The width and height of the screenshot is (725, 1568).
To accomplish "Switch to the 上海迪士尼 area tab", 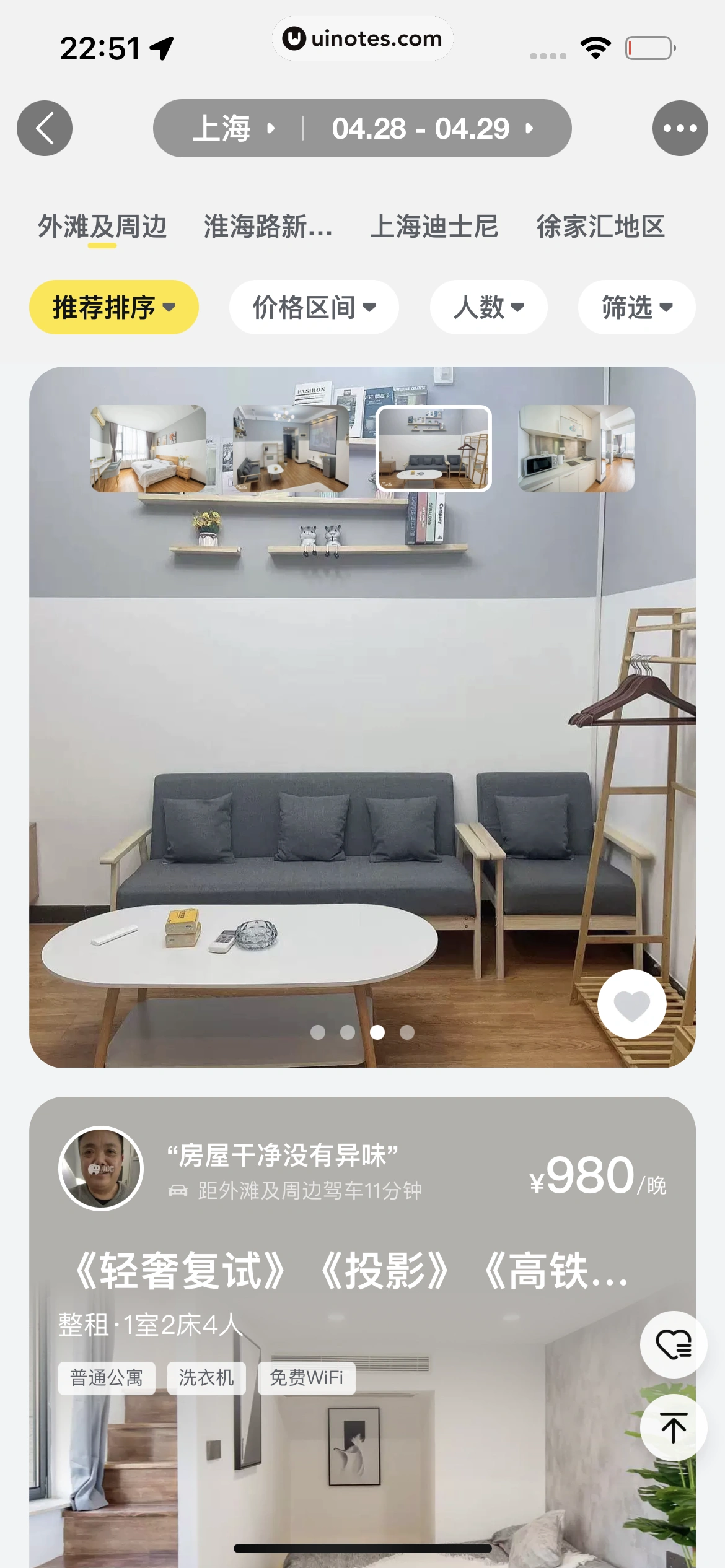I will 434,227.
